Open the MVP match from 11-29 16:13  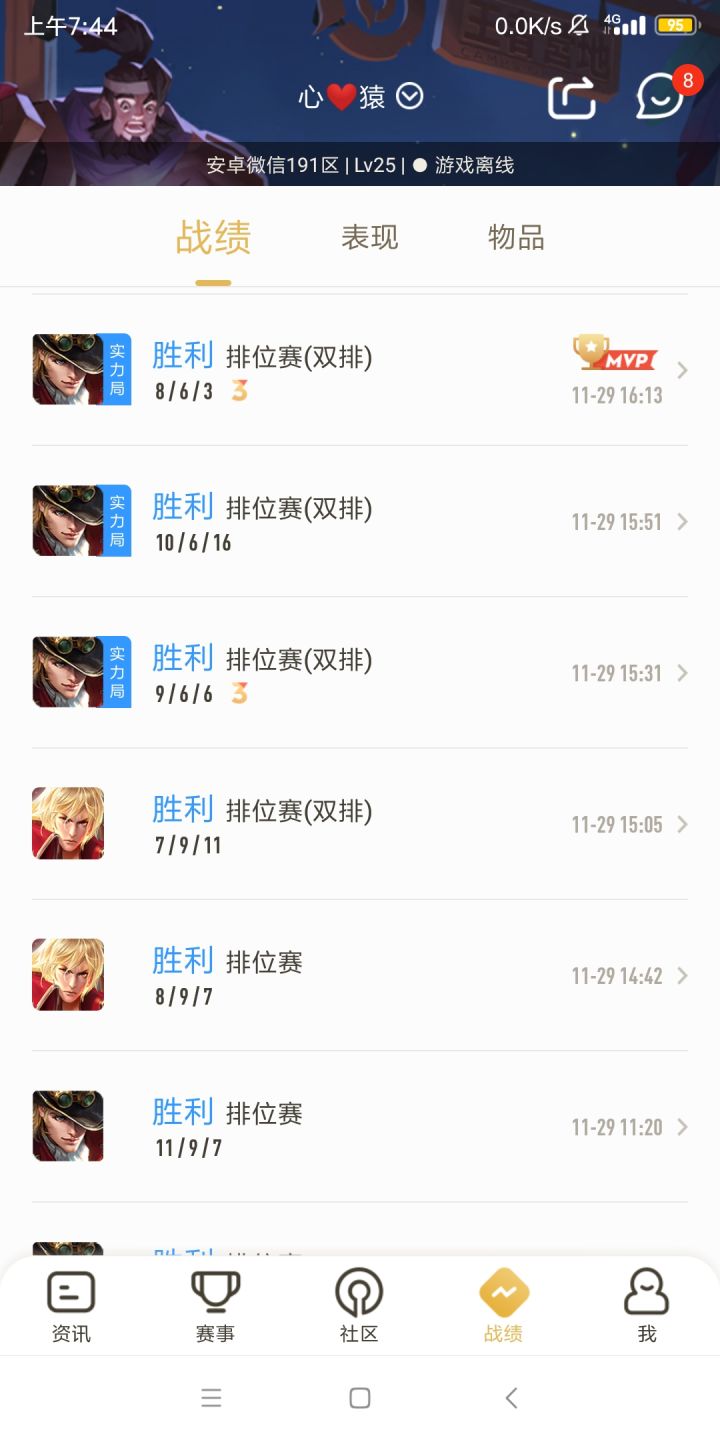(360, 370)
